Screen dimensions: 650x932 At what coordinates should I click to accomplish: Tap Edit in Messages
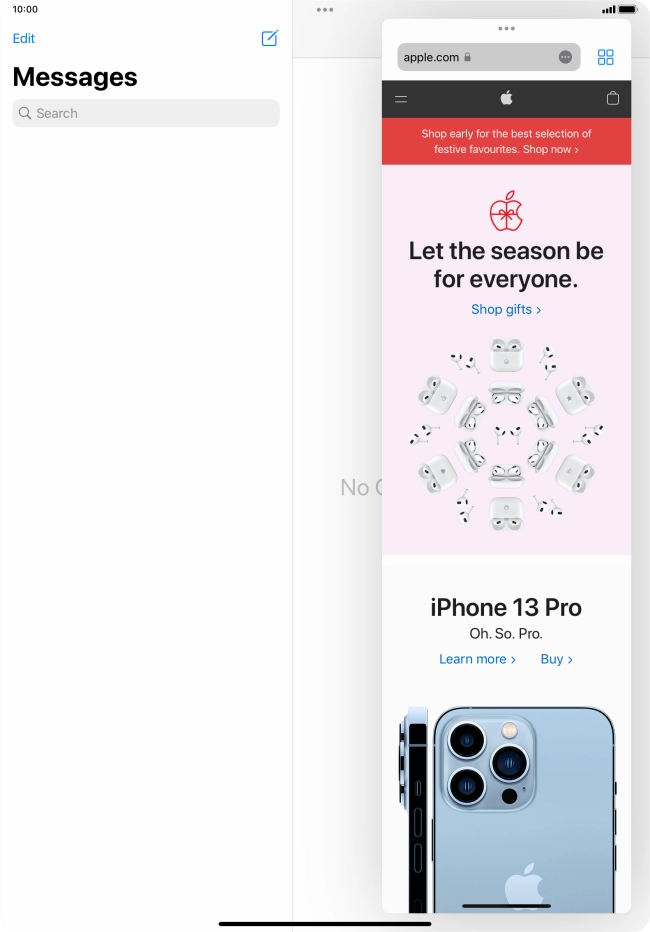click(24, 38)
